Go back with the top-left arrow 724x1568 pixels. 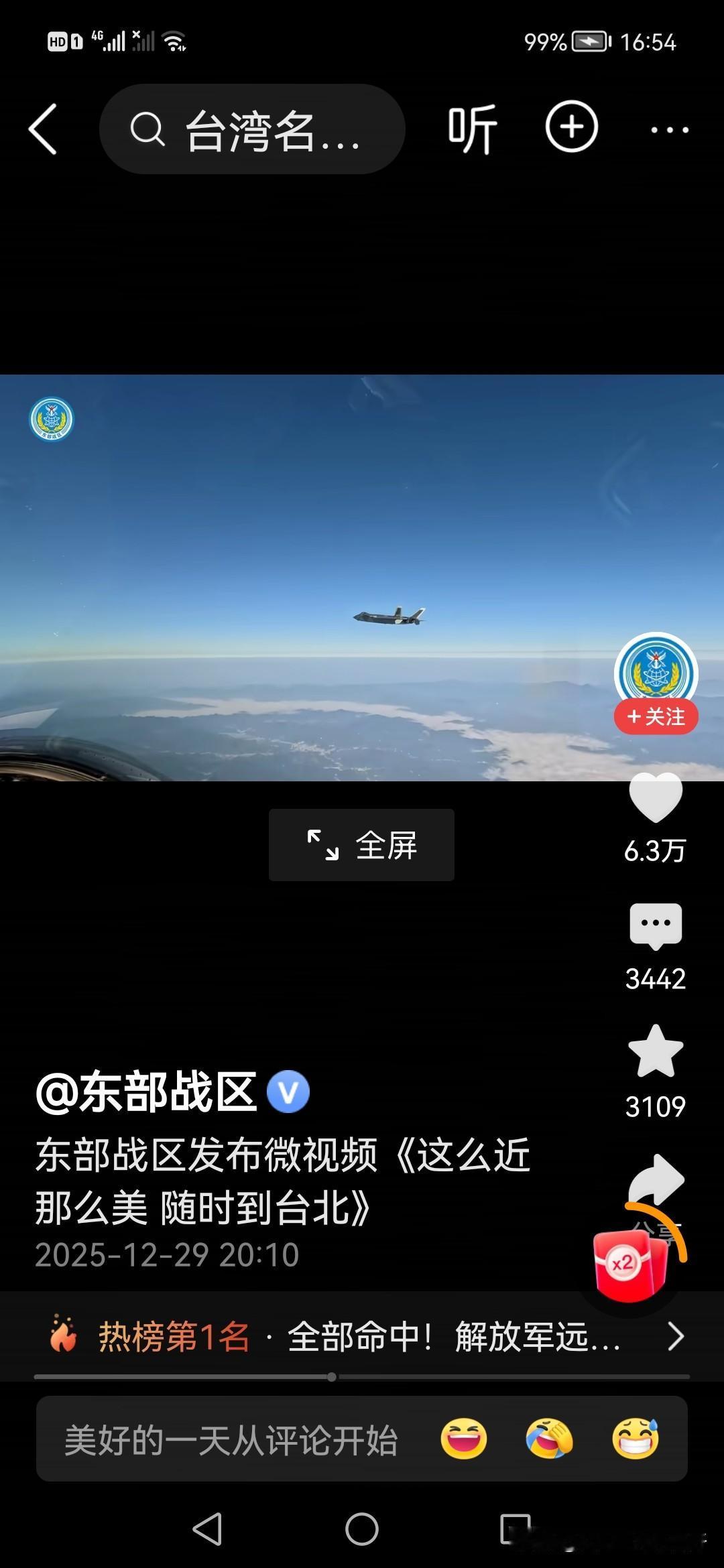tap(44, 131)
